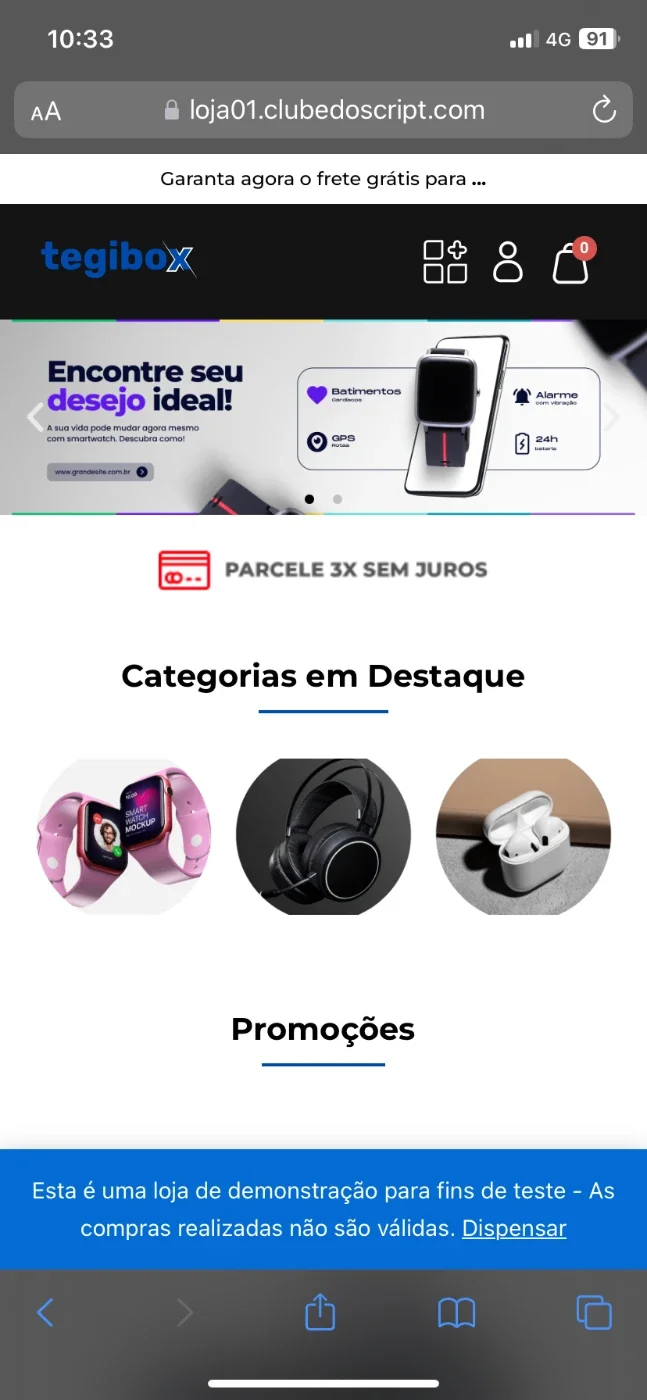This screenshot has width=647, height=1400.
Task: Share this page from the toolbar
Action: 319,1311
